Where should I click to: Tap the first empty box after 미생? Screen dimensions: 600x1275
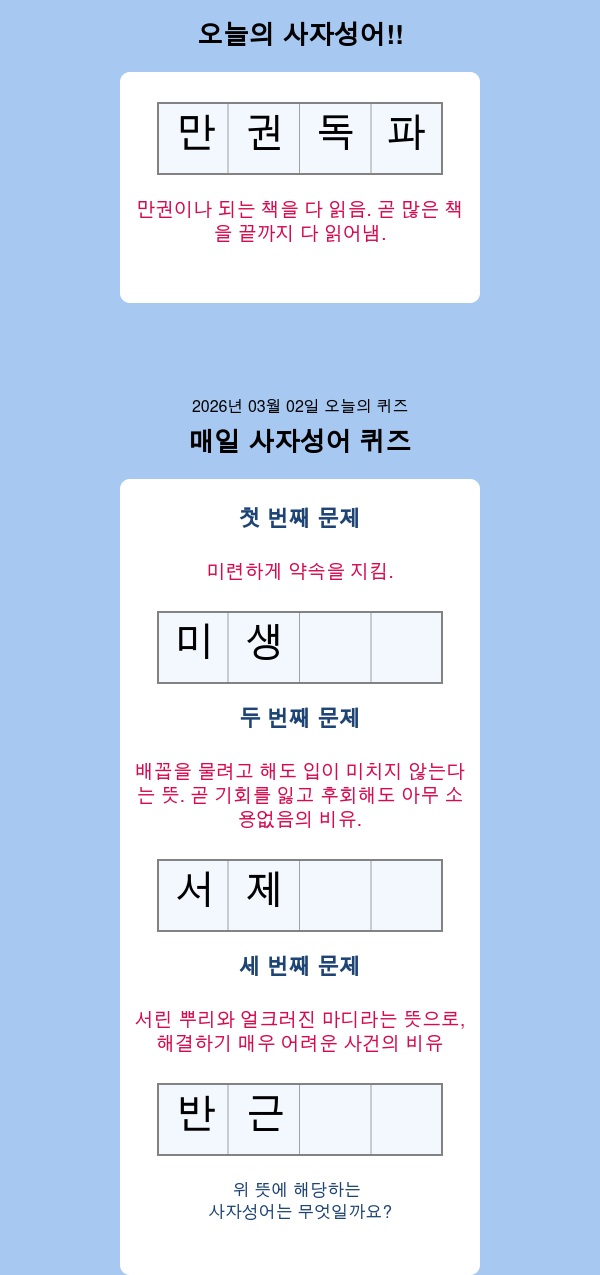tap(335, 647)
